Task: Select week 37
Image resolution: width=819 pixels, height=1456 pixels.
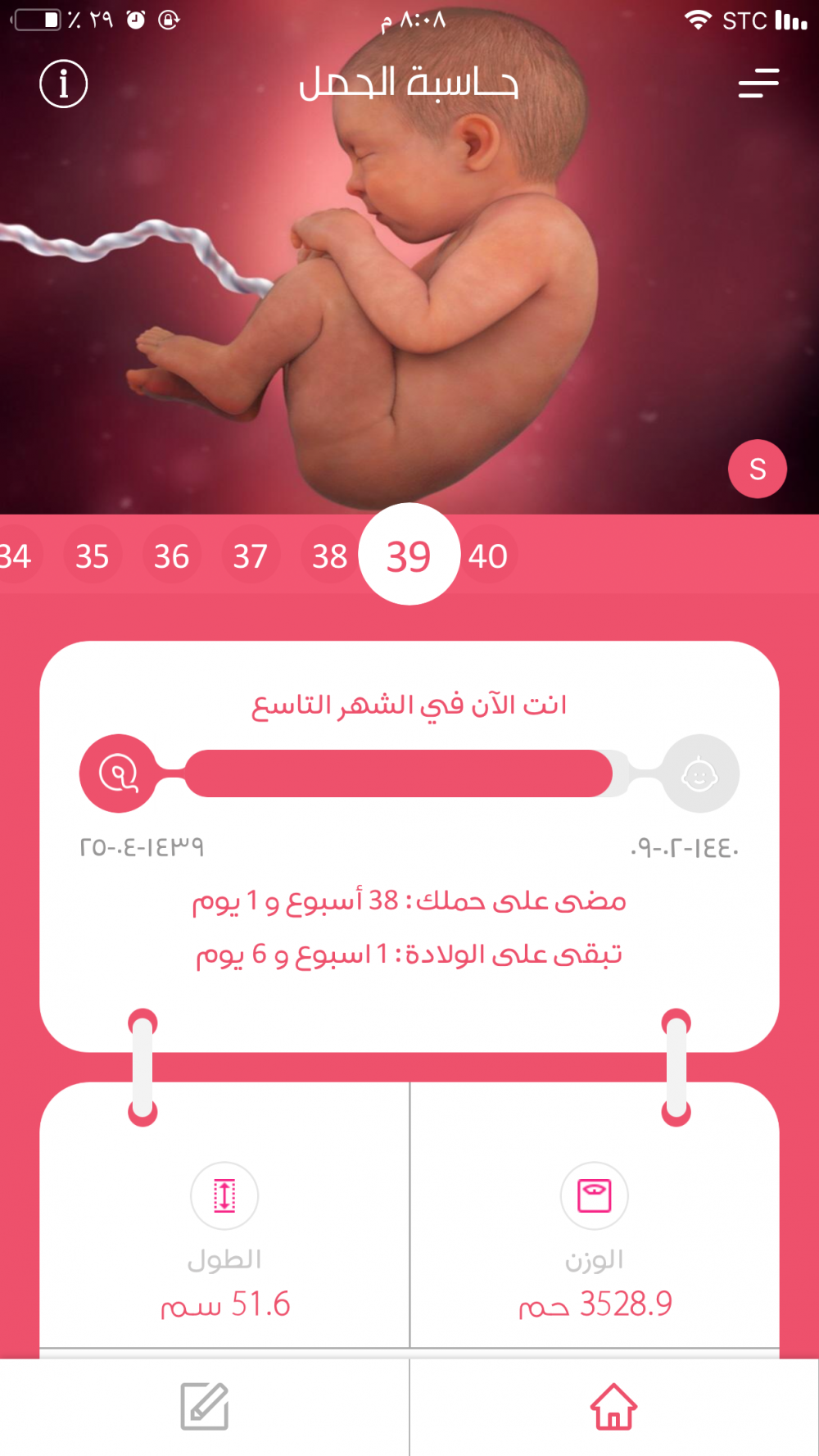Action: click(x=251, y=556)
